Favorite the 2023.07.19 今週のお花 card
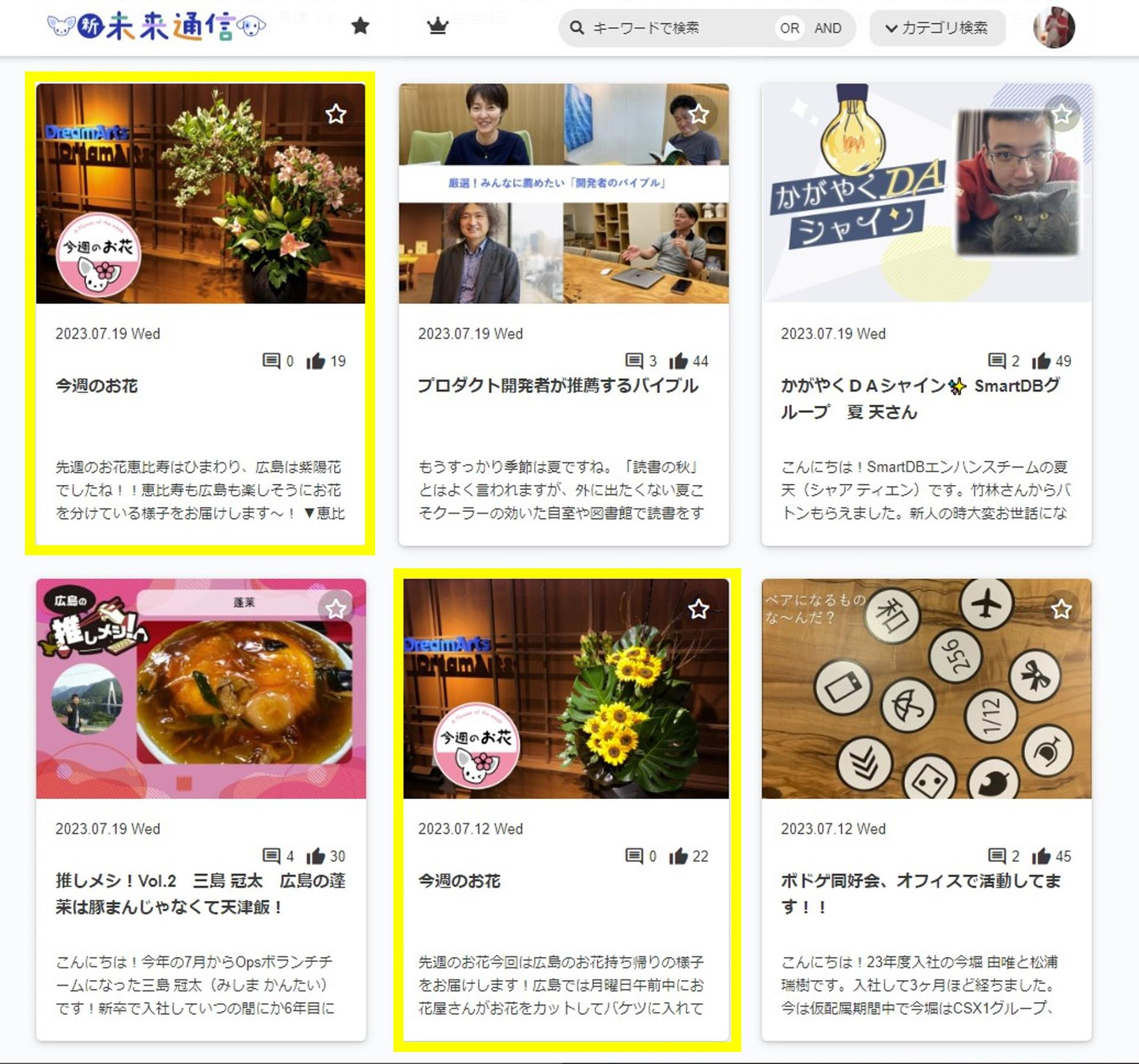This screenshot has height=1064, width=1139. pyautogui.click(x=336, y=115)
